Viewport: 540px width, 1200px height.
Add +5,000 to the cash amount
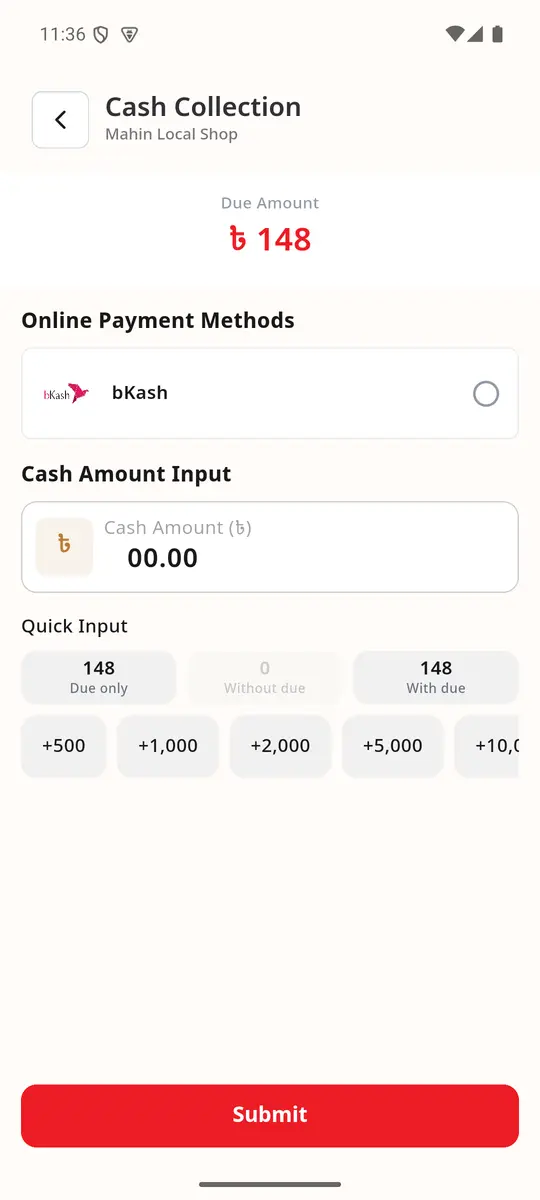coord(392,746)
